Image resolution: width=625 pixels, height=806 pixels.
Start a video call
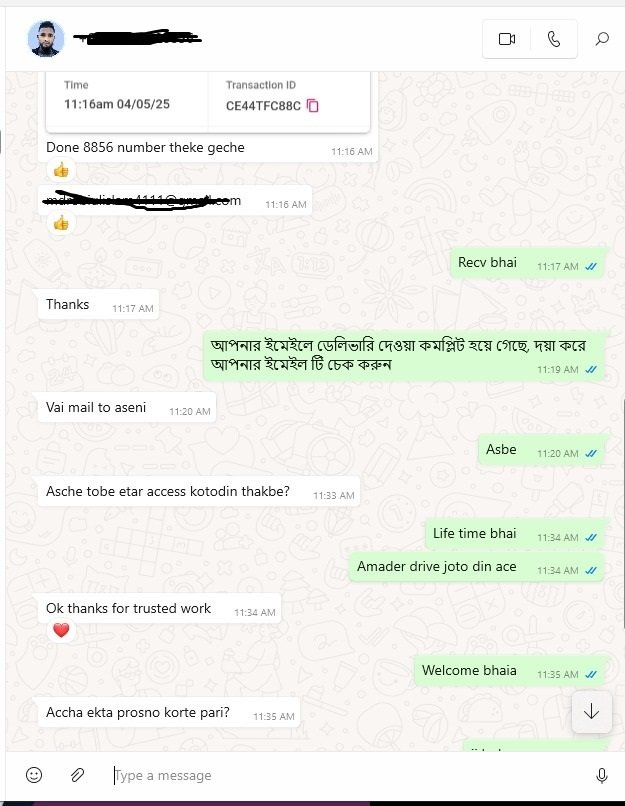[506, 39]
